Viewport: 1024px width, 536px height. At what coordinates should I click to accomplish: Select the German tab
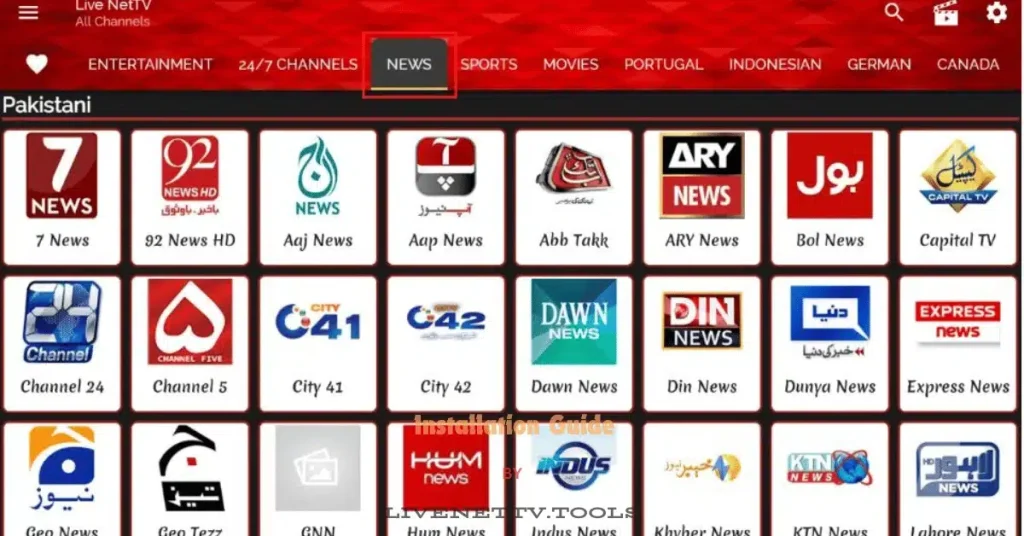[879, 64]
